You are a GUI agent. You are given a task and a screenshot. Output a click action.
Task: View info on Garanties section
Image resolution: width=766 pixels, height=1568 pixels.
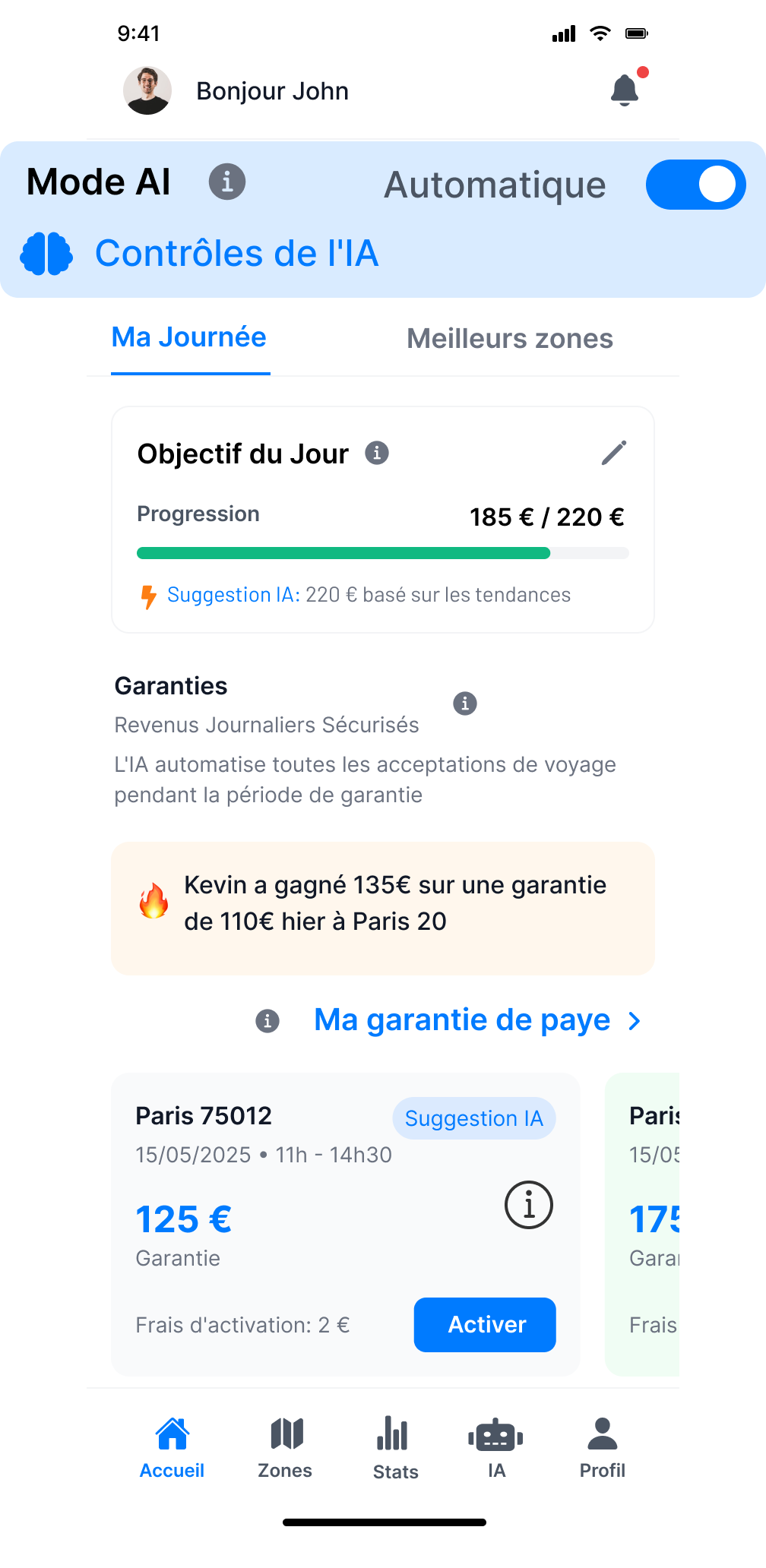point(465,703)
